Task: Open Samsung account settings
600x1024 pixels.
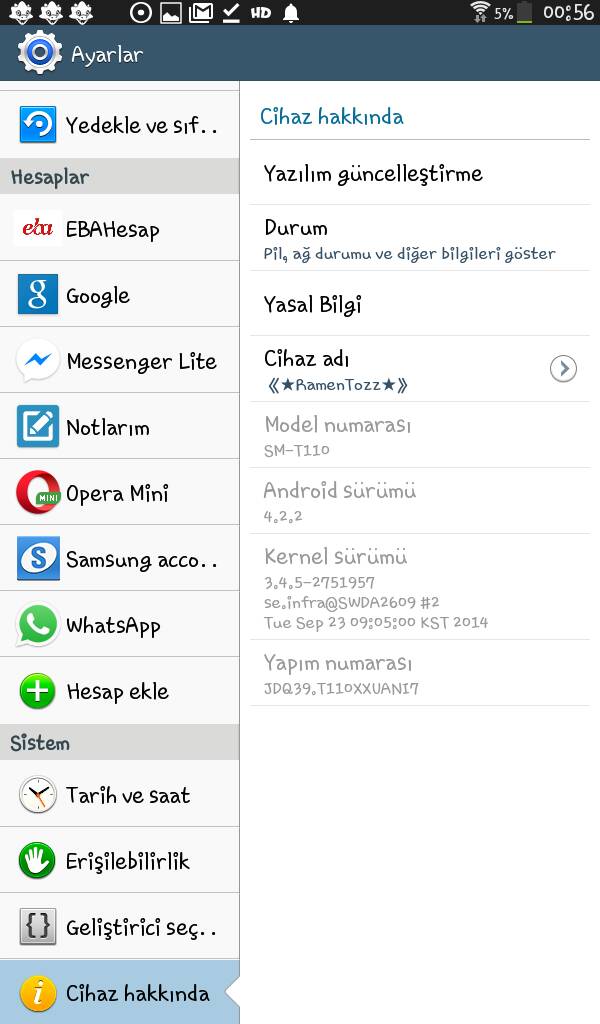Action: pos(120,559)
